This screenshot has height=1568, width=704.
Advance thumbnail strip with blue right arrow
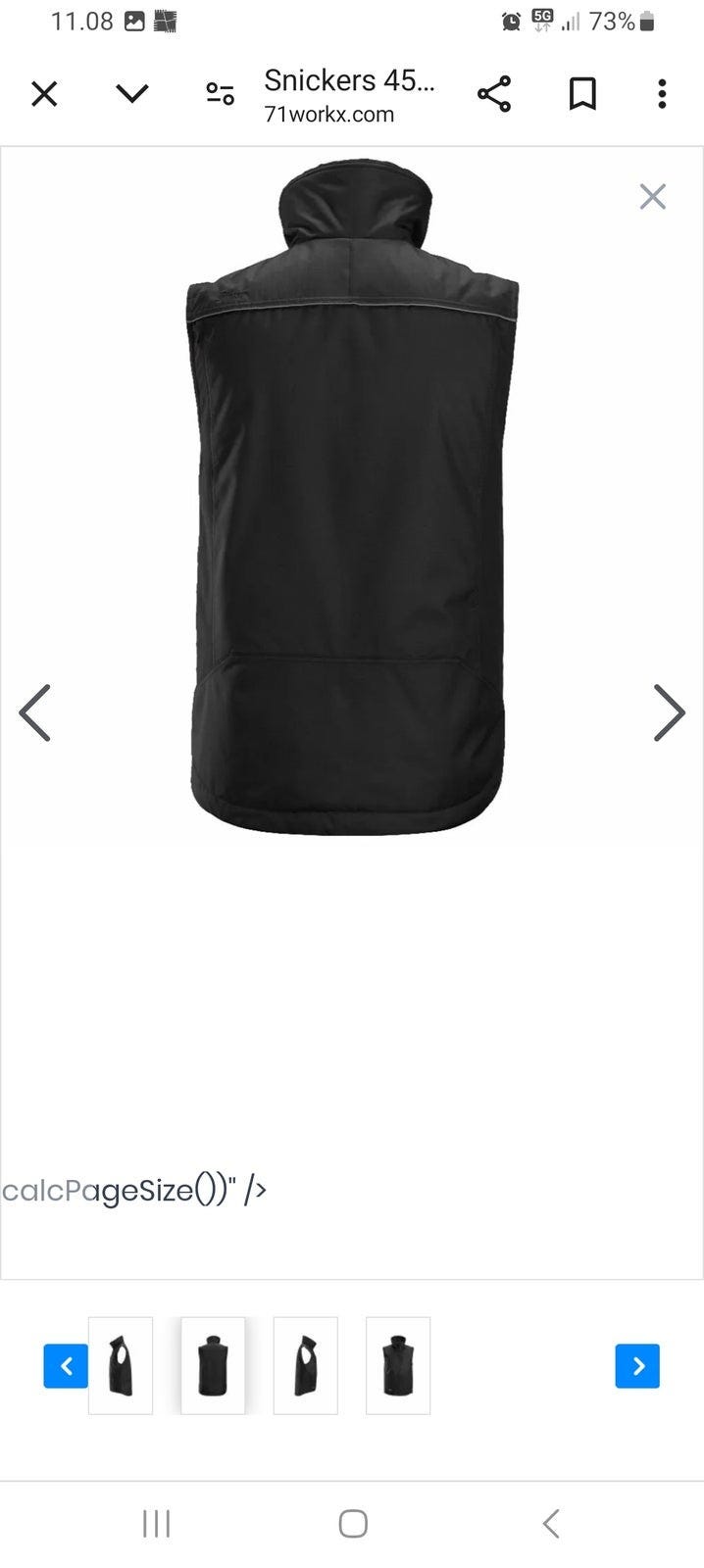click(637, 1365)
